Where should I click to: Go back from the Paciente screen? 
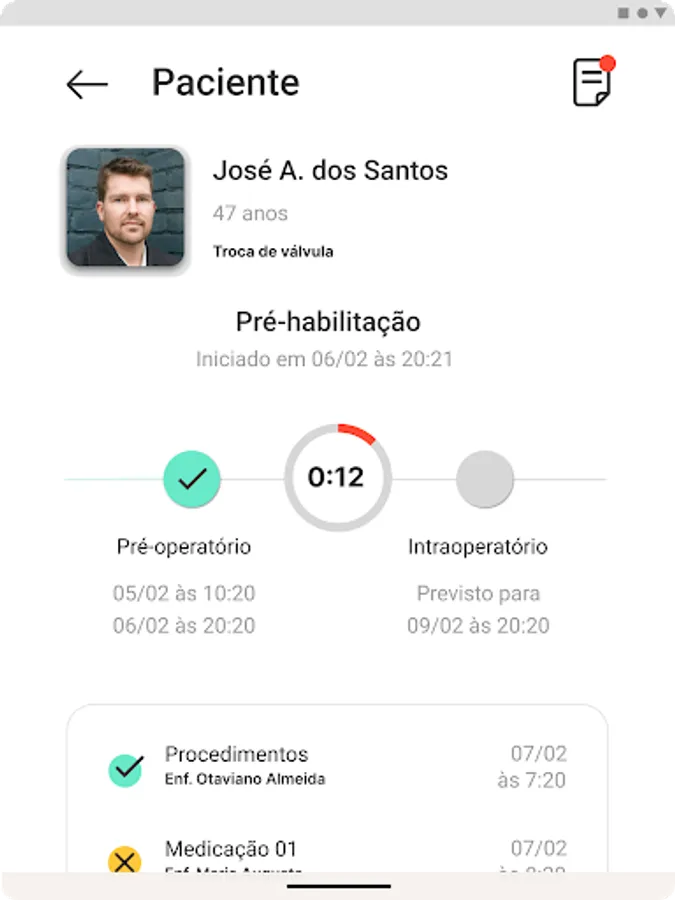click(x=87, y=84)
